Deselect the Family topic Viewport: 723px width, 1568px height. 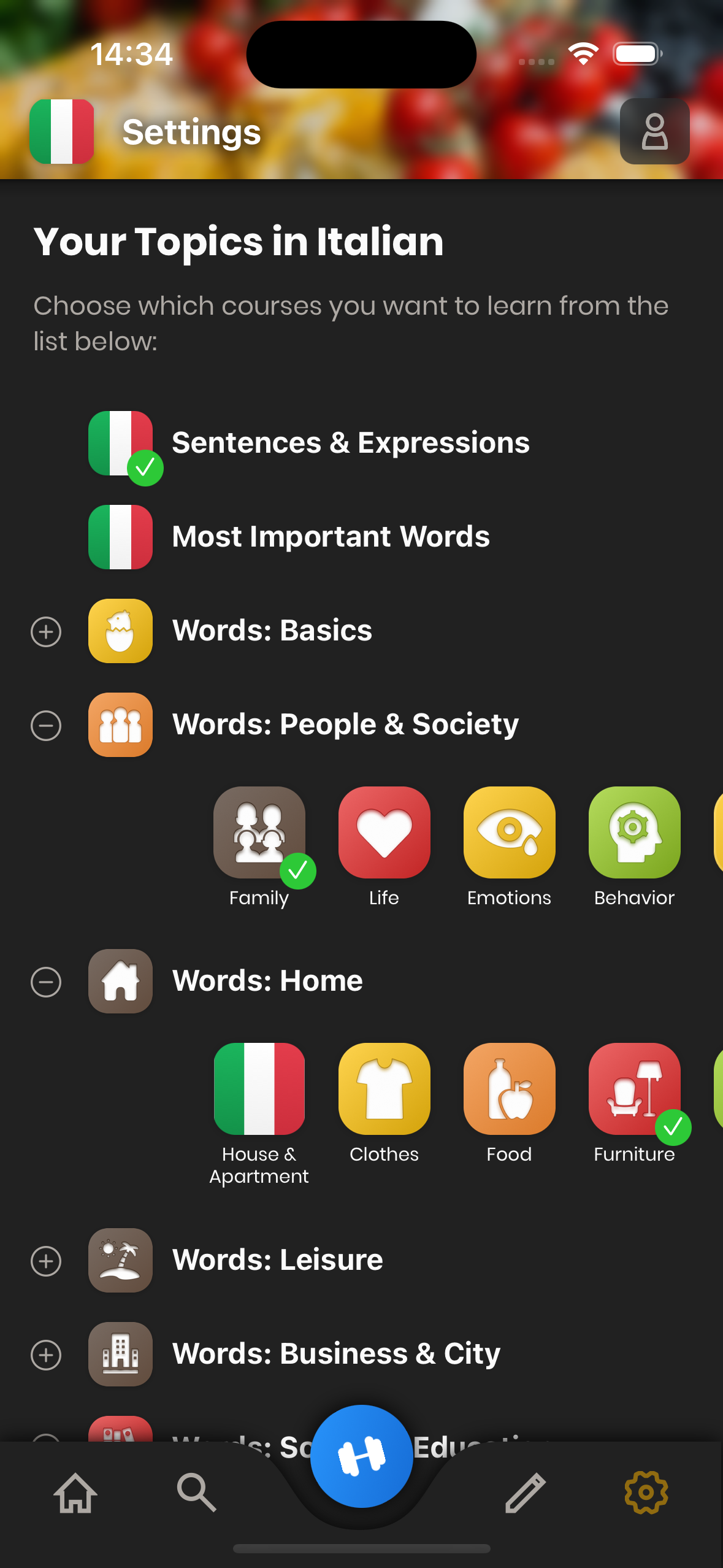(259, 832)
